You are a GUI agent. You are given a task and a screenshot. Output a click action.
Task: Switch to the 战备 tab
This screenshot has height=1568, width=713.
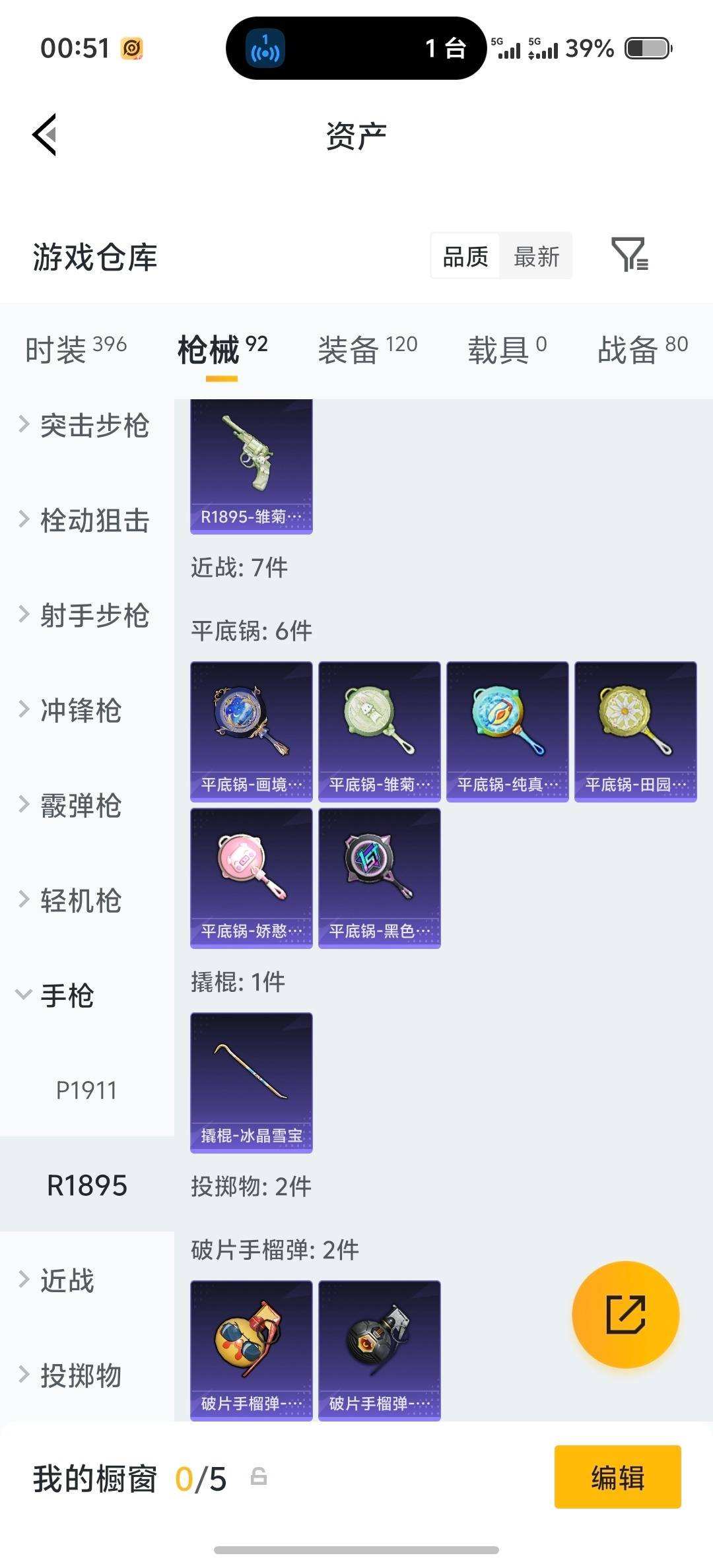(x=642, y=349)
